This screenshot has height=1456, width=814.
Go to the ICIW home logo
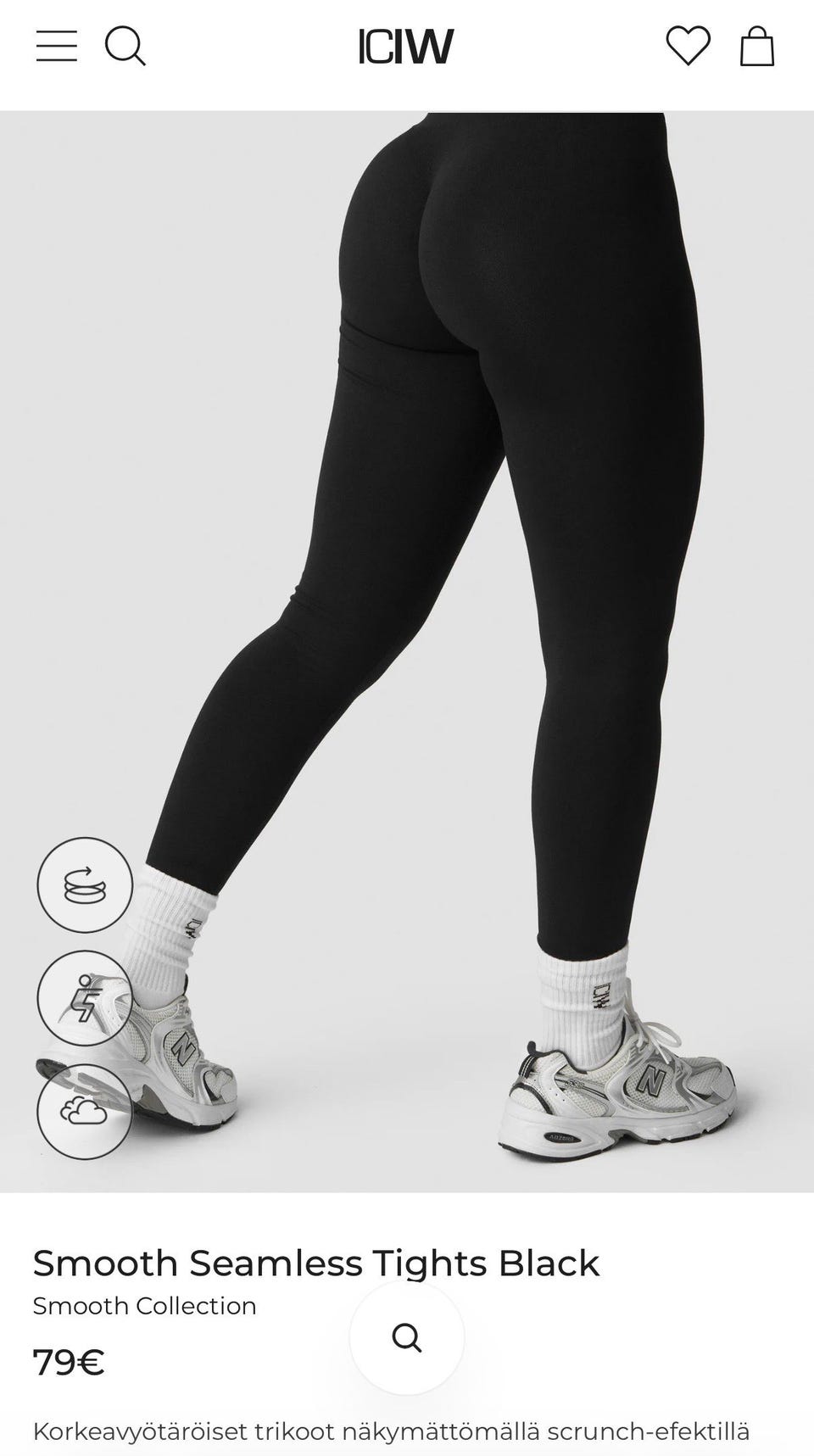point(406,47)
